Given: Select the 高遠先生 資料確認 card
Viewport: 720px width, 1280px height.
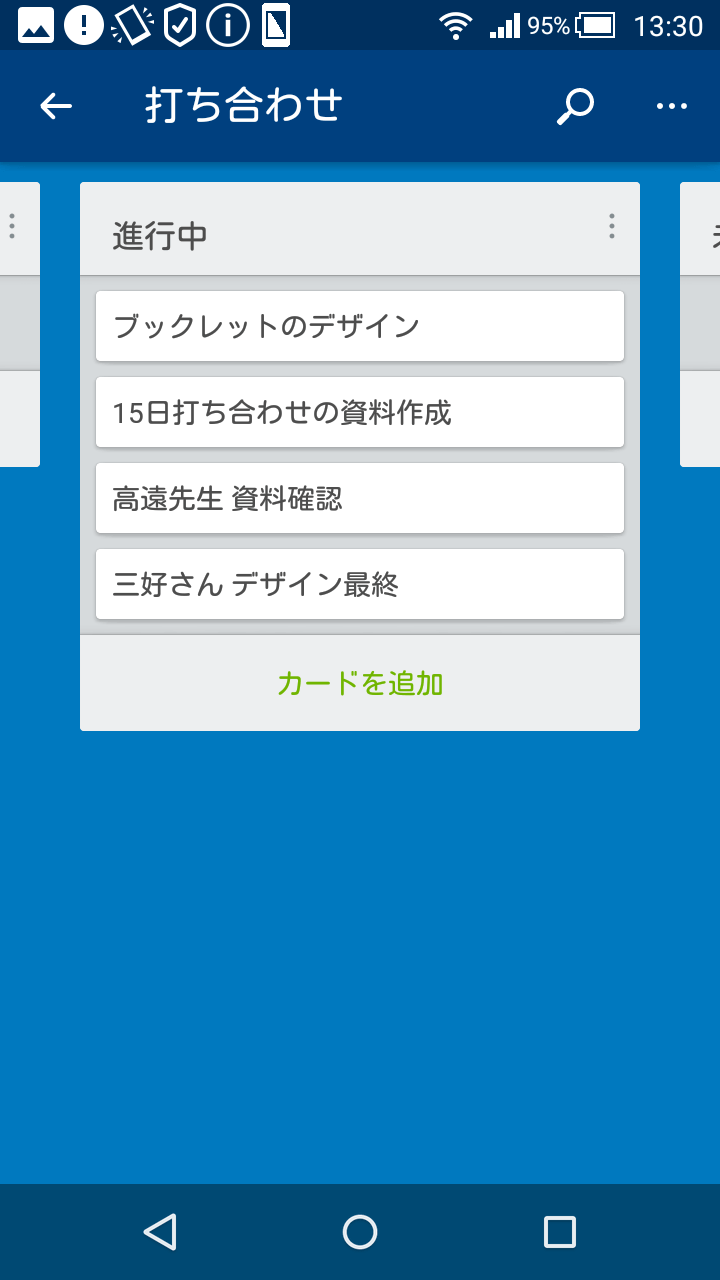Looking at the screenshot, I should click(360, 498).
